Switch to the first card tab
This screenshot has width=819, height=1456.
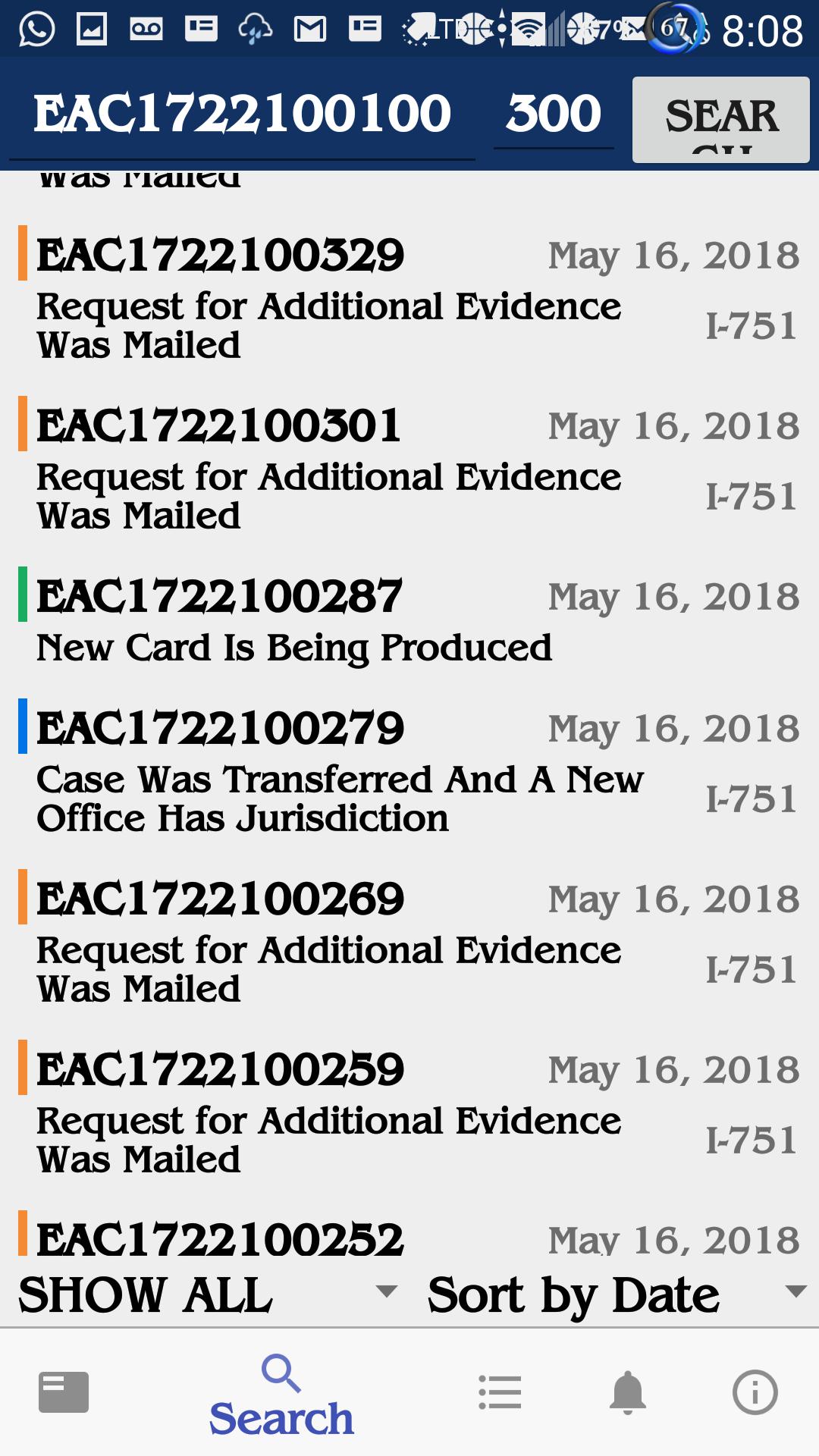pyautogui.click(x=64, y=1392)
